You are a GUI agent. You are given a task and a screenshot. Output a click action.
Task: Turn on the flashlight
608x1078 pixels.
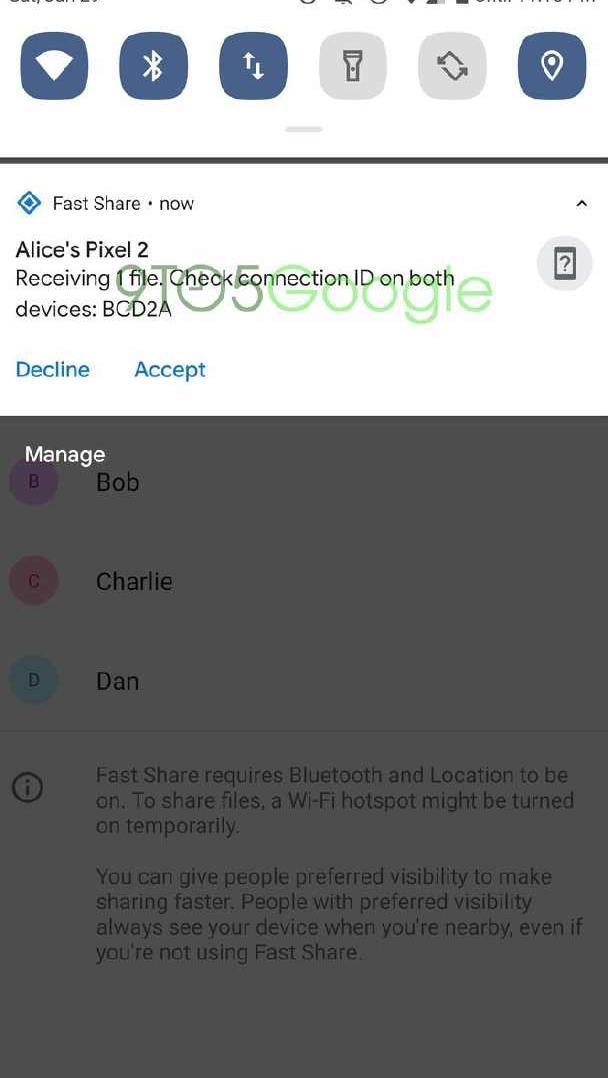click(353, 66)
